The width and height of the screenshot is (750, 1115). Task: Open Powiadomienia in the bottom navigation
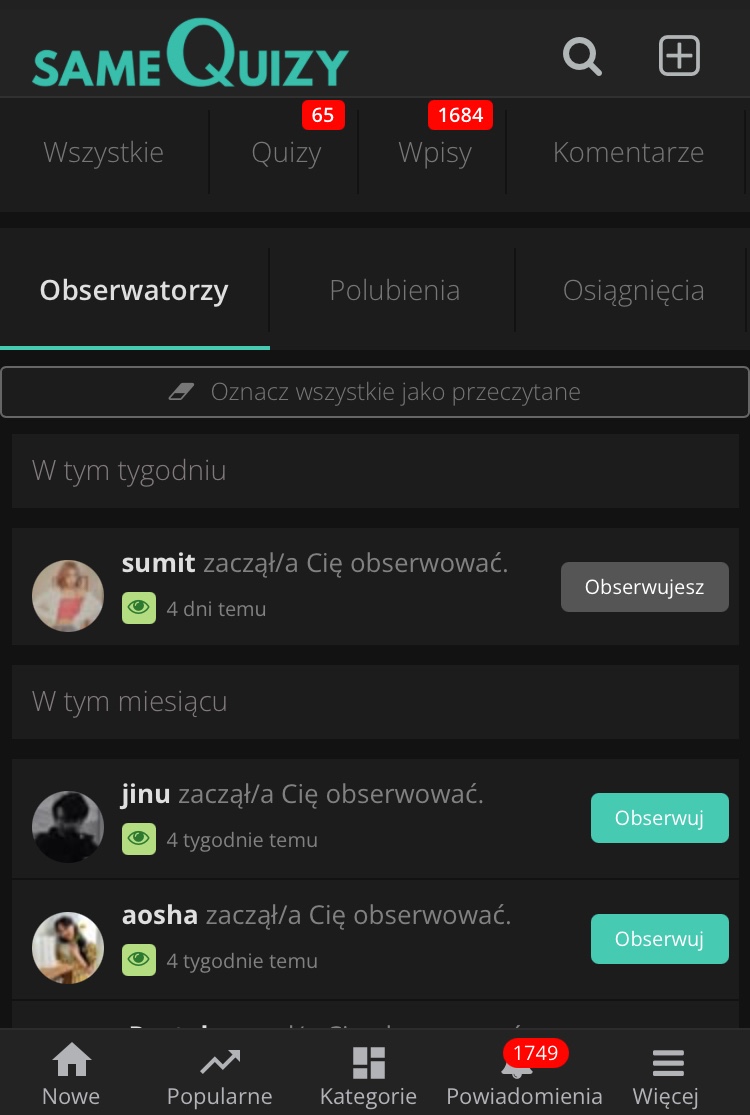pos(524,1074)
